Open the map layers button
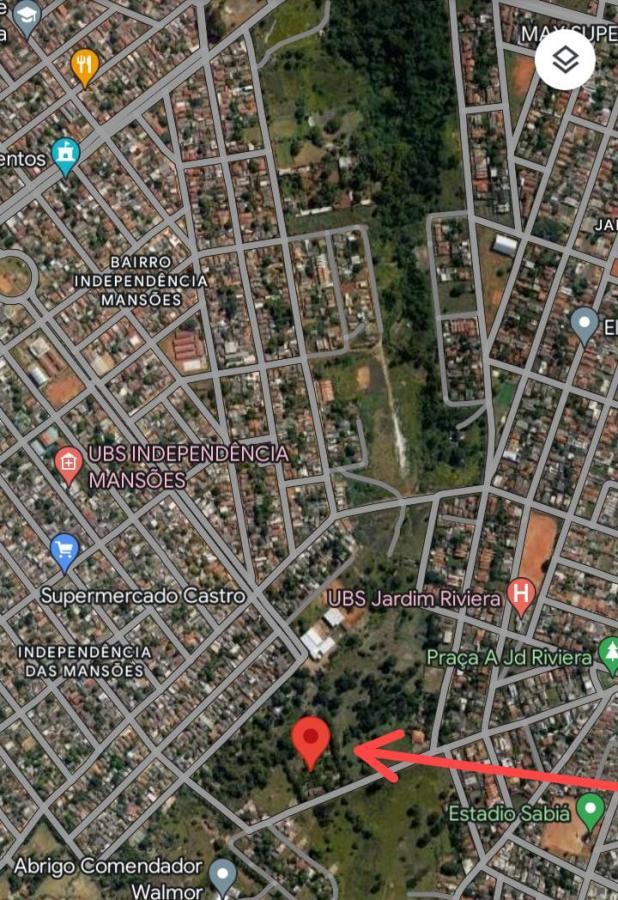Viewport: 618px width, 900px height. coord(566,60)
